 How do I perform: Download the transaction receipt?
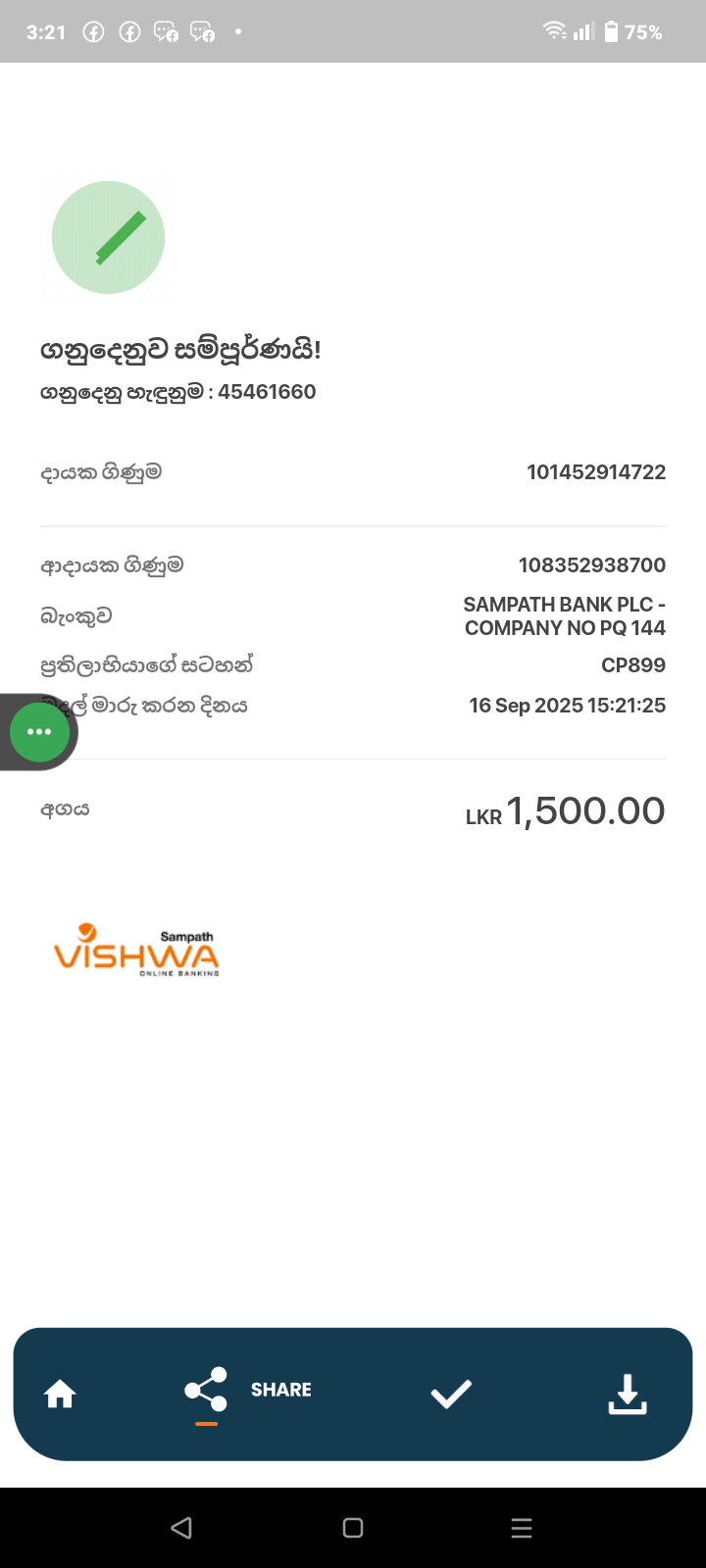[x=628, y=1394]
